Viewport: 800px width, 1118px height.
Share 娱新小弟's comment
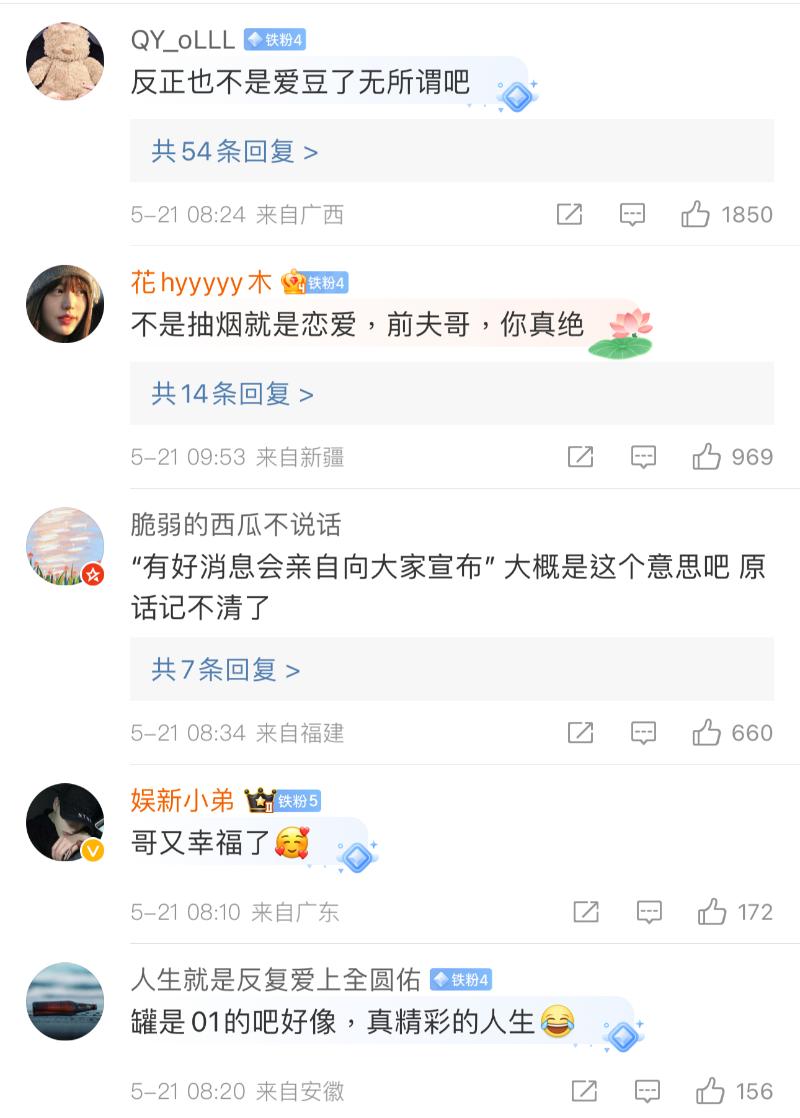pos(586,912)
